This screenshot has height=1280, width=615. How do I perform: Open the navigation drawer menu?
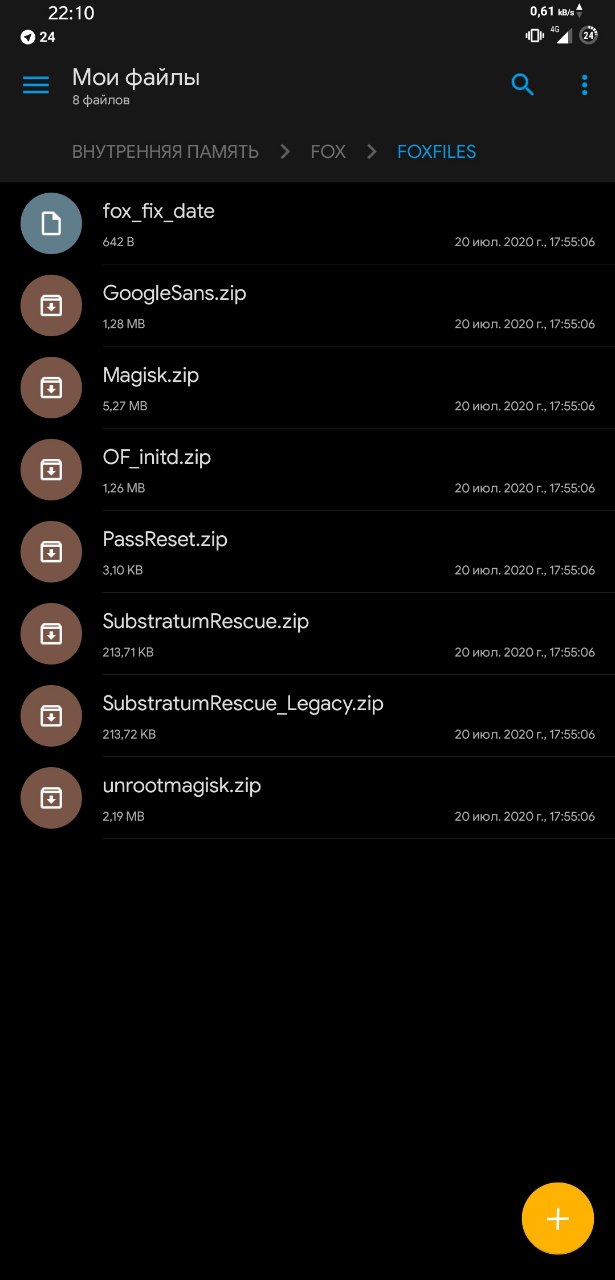36,85
